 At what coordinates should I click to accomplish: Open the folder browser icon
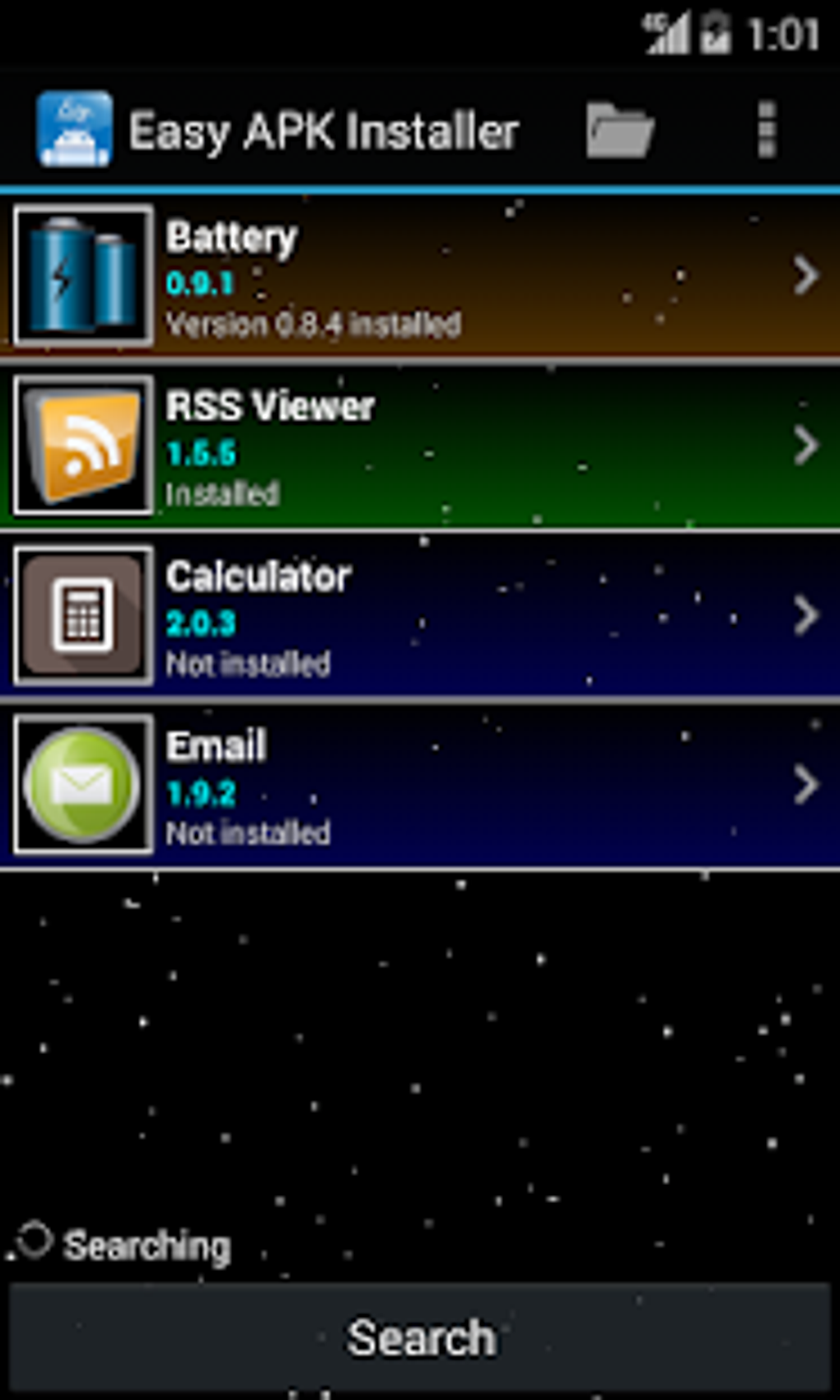click(x=619, y=130)
